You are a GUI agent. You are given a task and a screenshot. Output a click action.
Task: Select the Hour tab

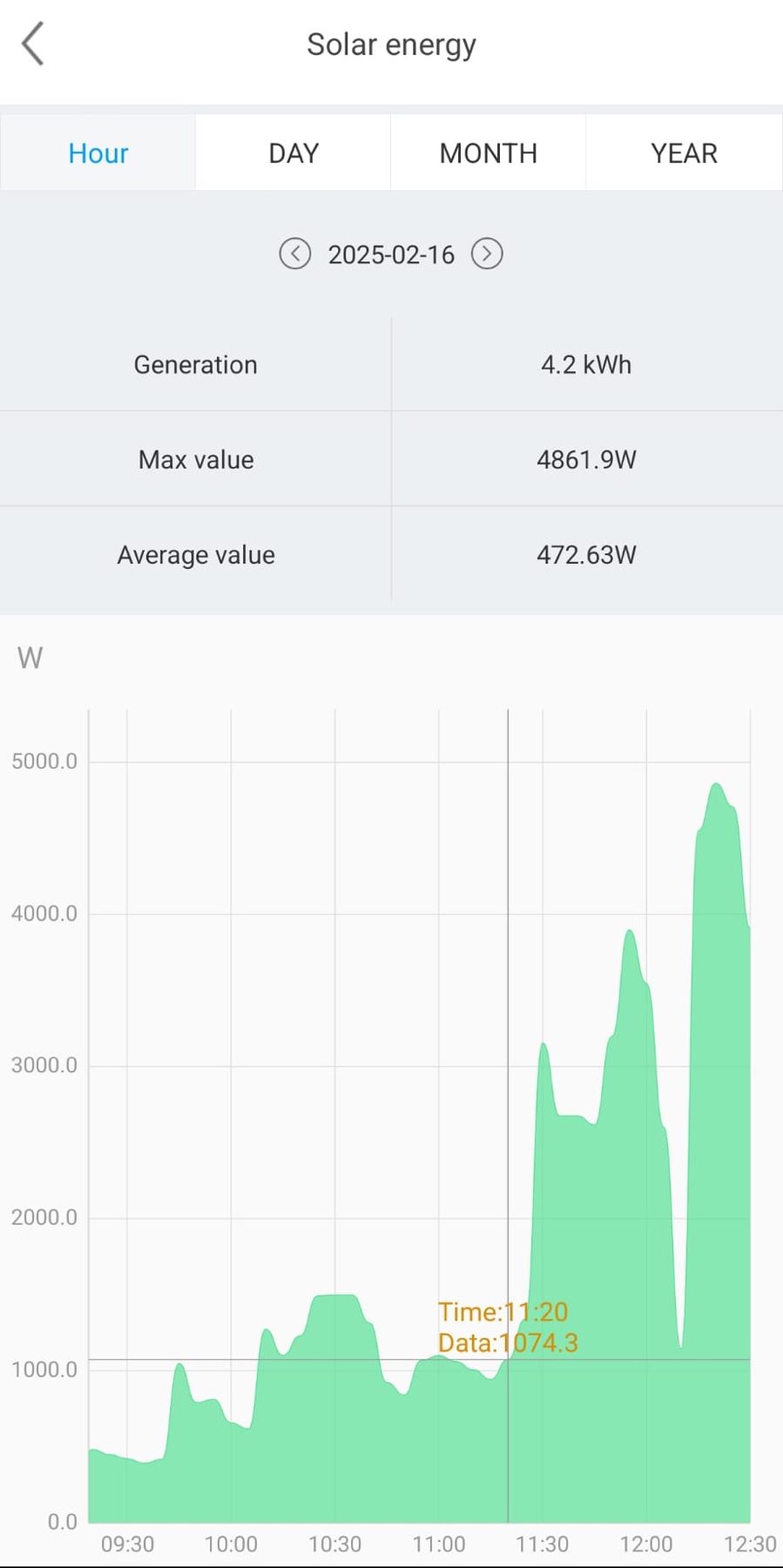98,153
